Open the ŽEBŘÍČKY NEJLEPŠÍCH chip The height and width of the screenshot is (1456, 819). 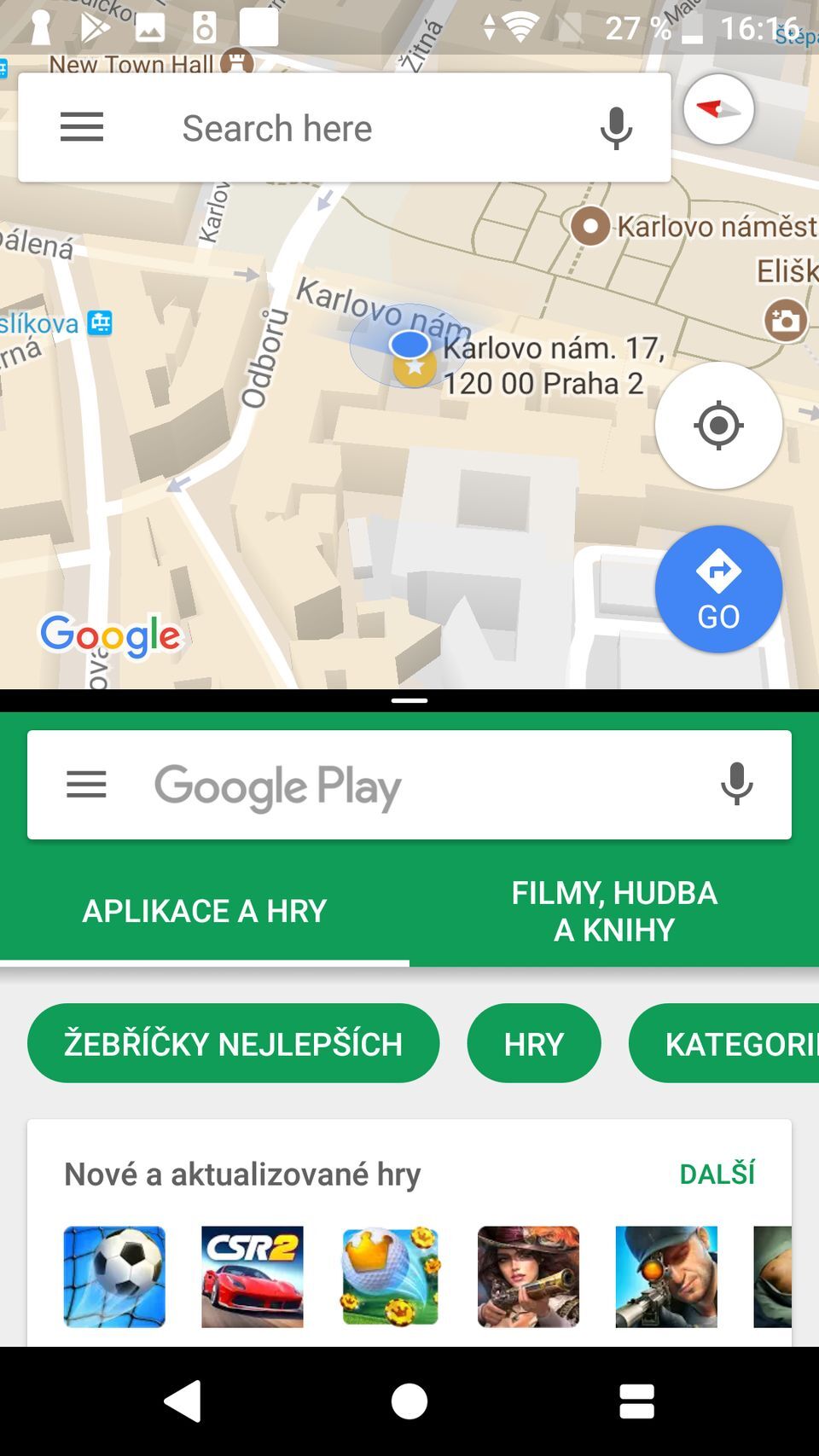point(232,1042)
